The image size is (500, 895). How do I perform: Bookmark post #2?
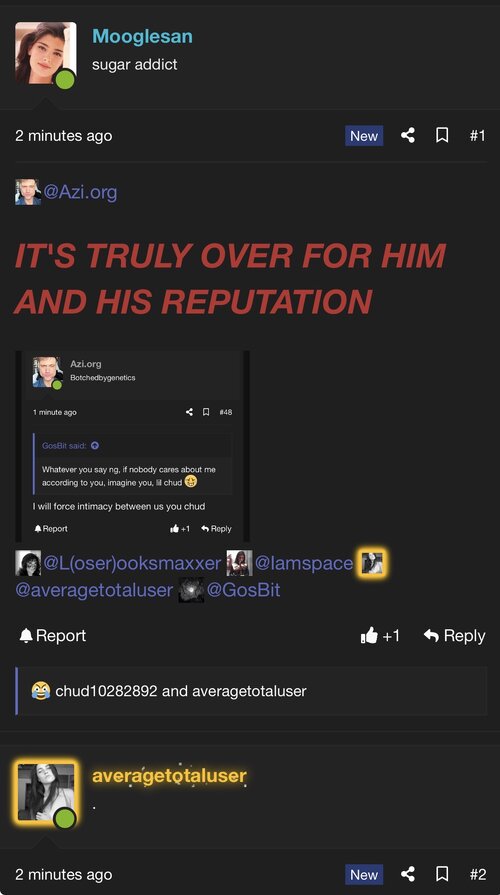(442, 874)
